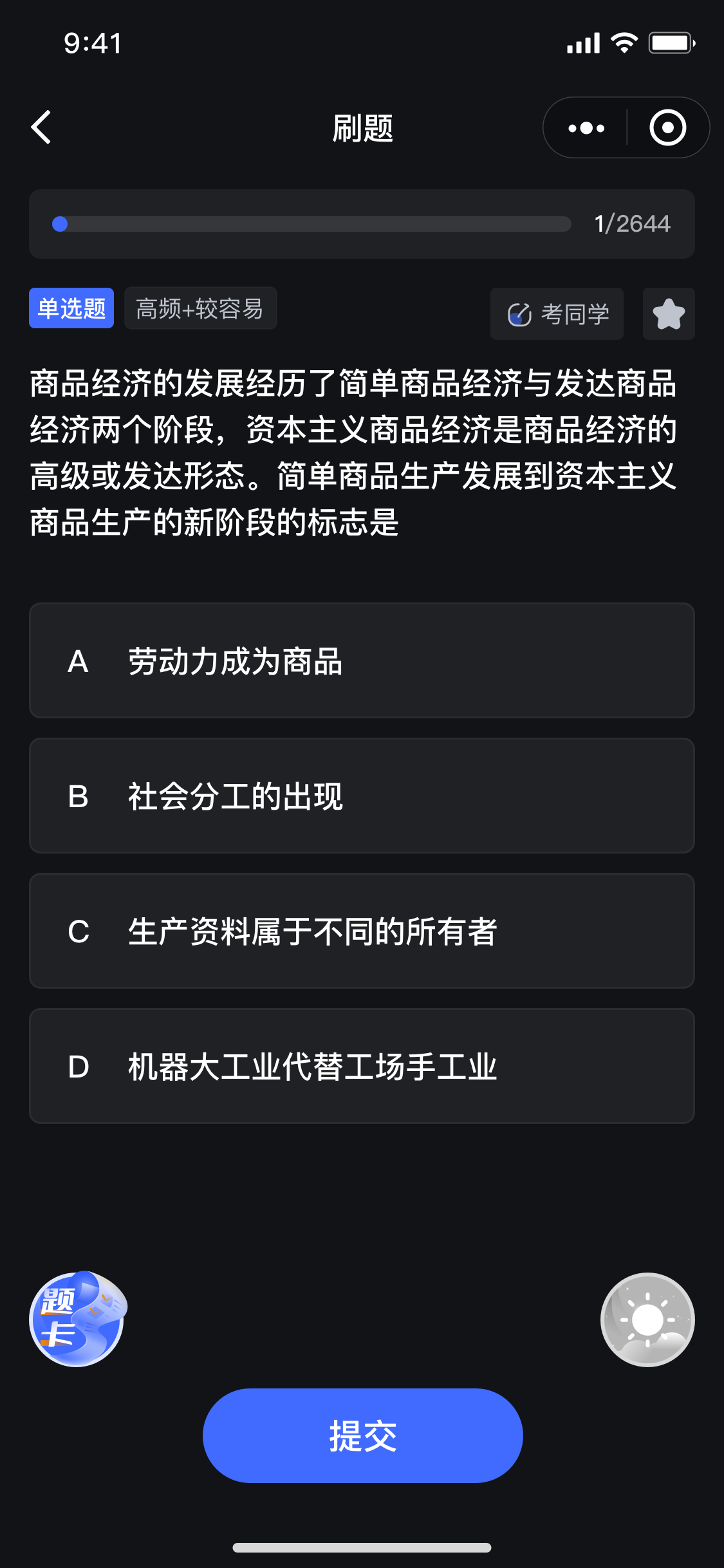Pick option C 生产资料属于不同的所有者
The width and height of the screenshot is (724, 1568).
coord(362,931)
